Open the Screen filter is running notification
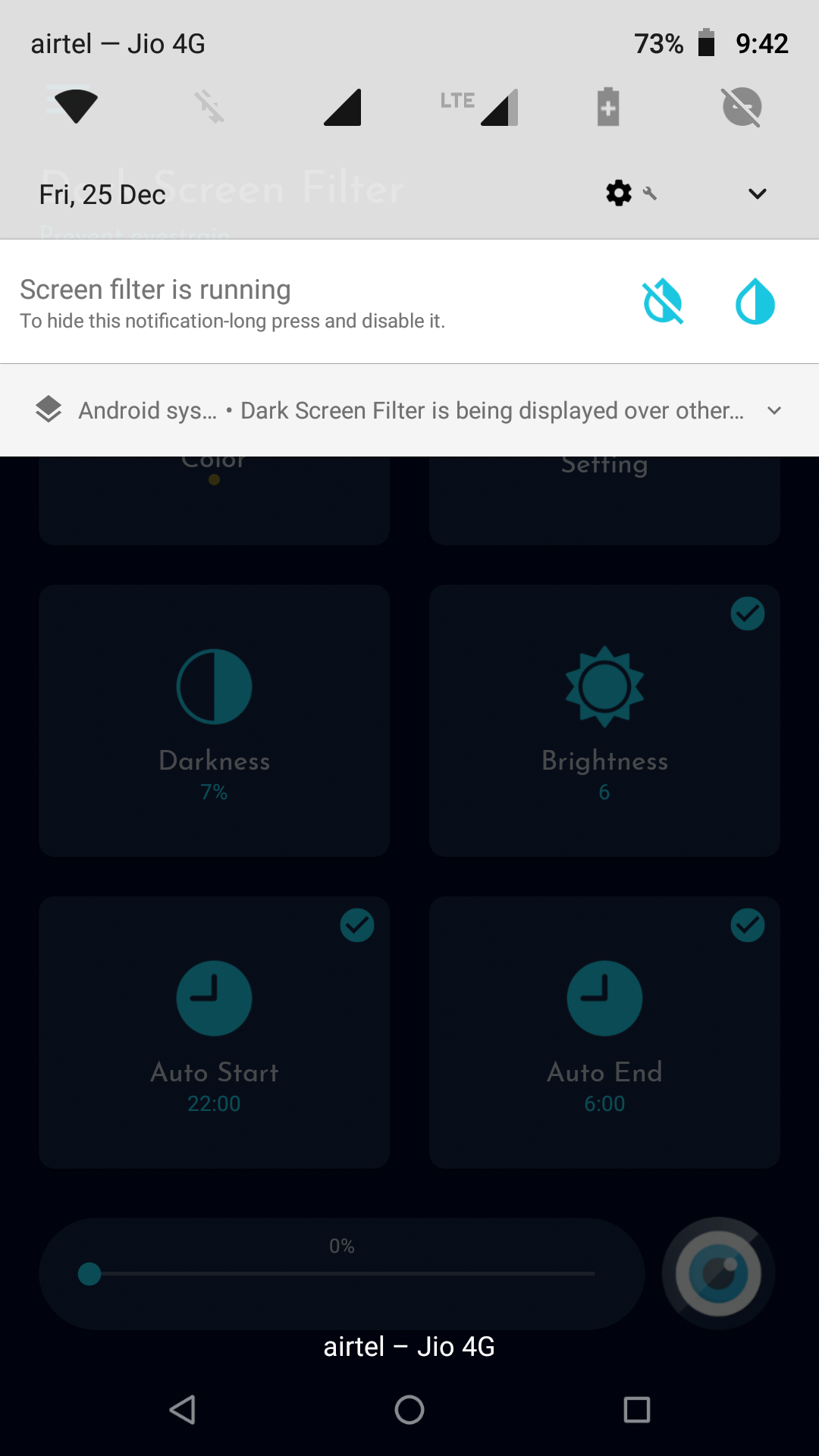This screenshot has height=1456, width=819. tap(303, 302)
